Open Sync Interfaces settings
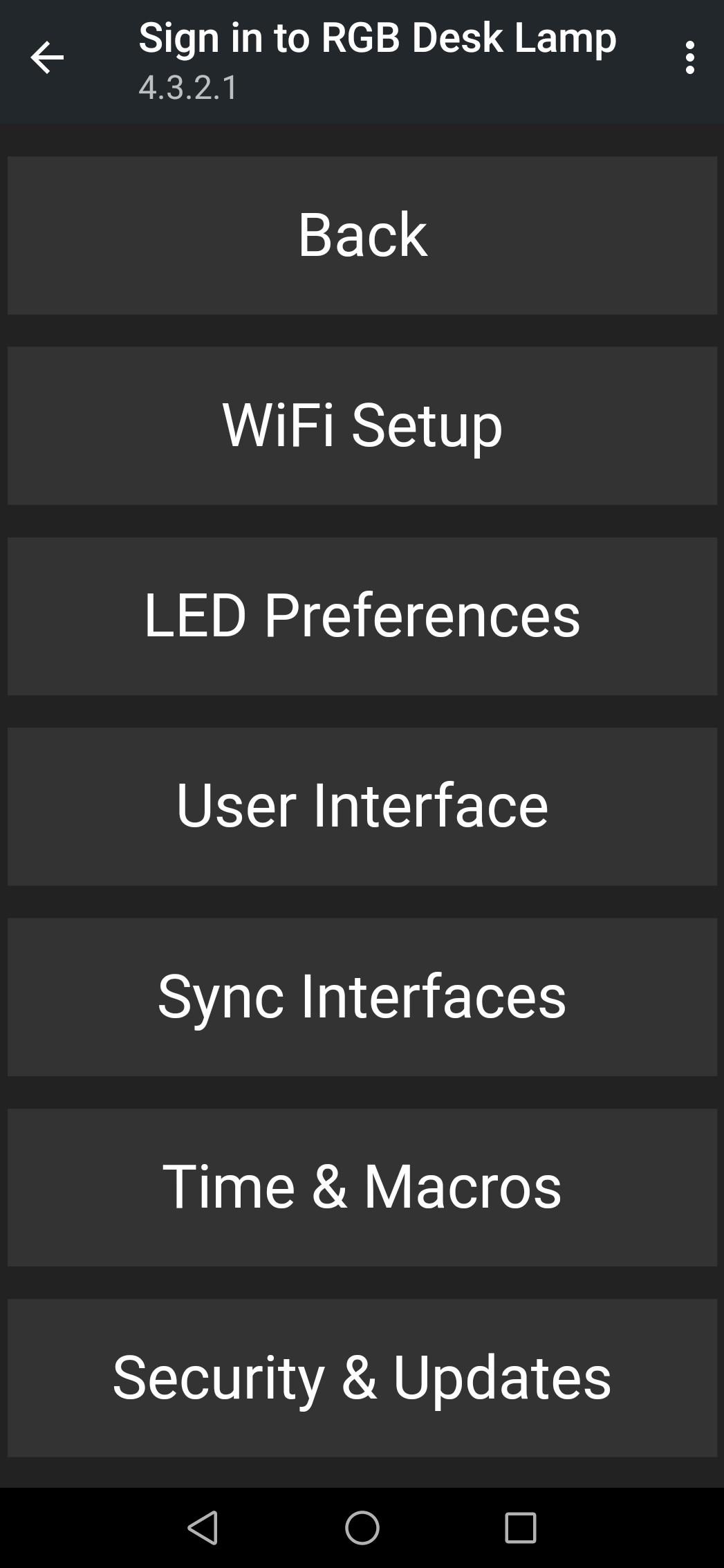The width and height of the screenshot is (724, 1568). 362,996
